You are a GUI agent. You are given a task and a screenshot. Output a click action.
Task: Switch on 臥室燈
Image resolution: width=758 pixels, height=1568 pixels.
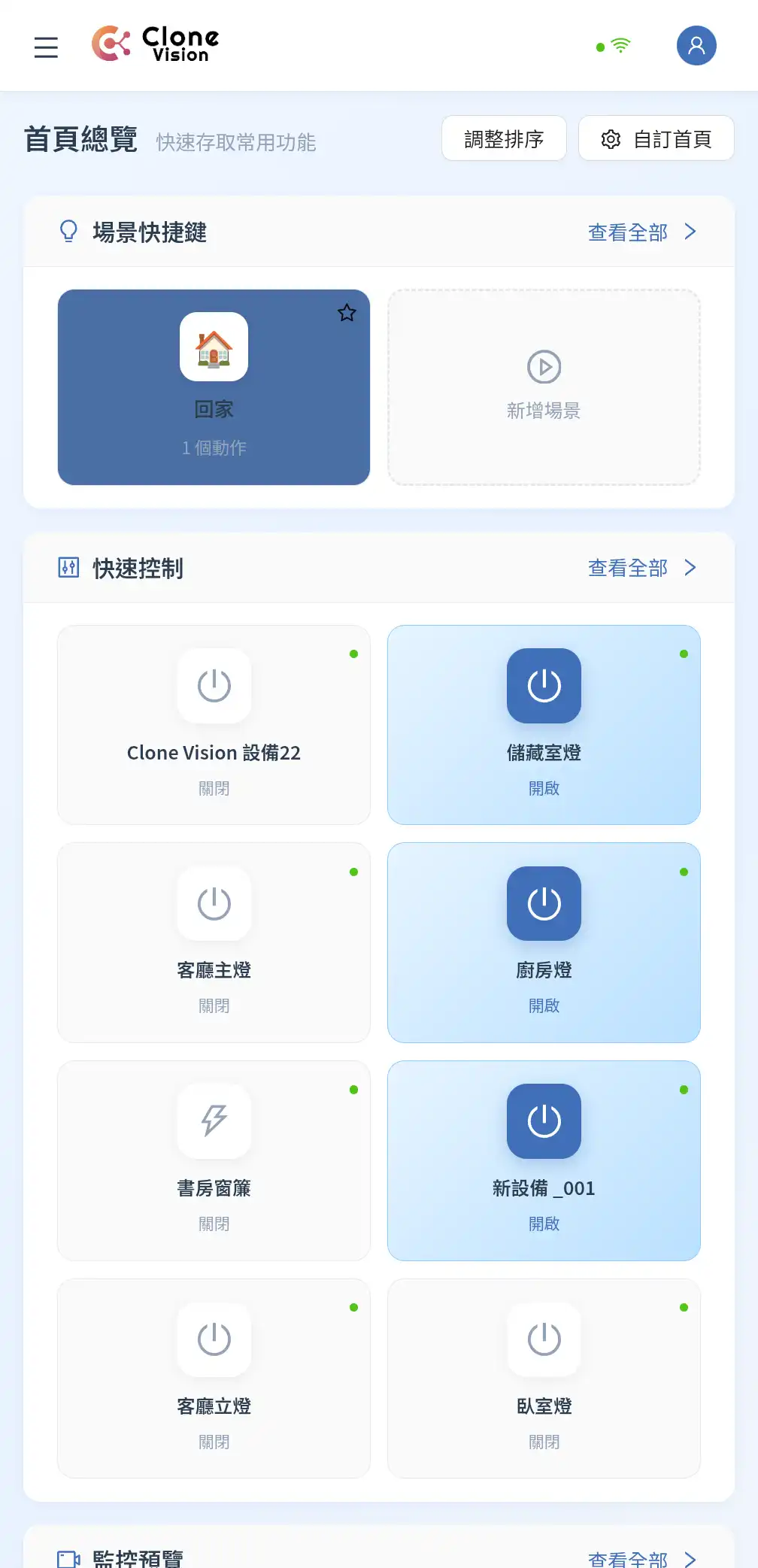(544, 1339)
